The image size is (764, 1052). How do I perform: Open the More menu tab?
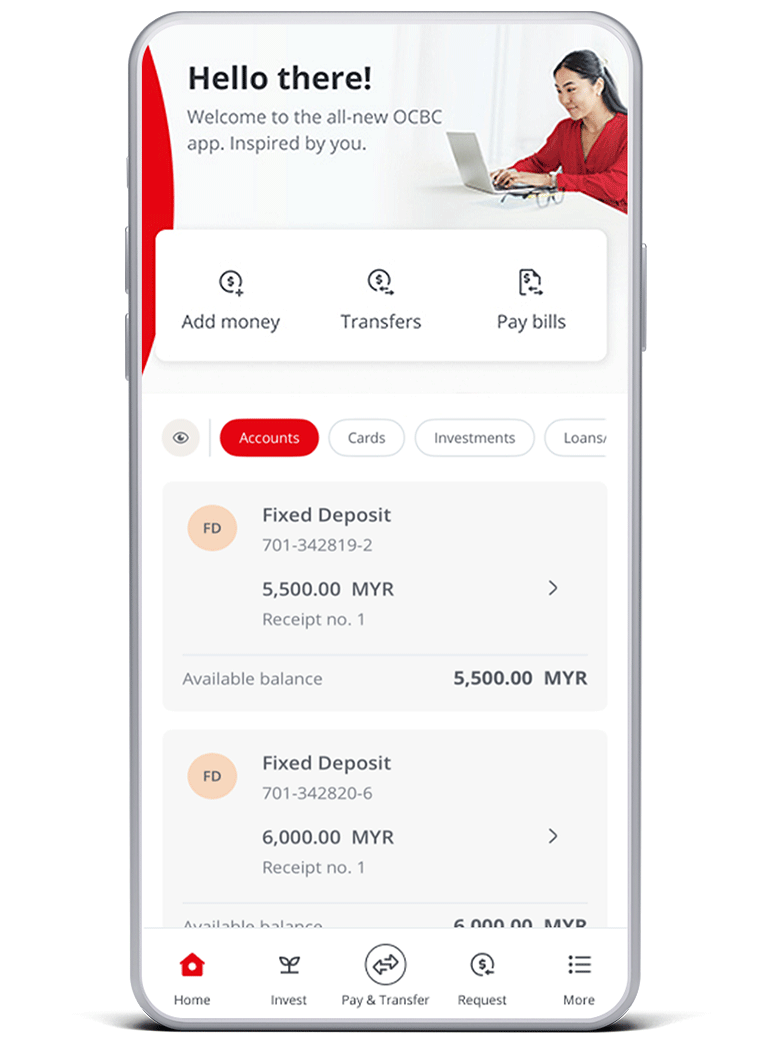tap(578, 978)
